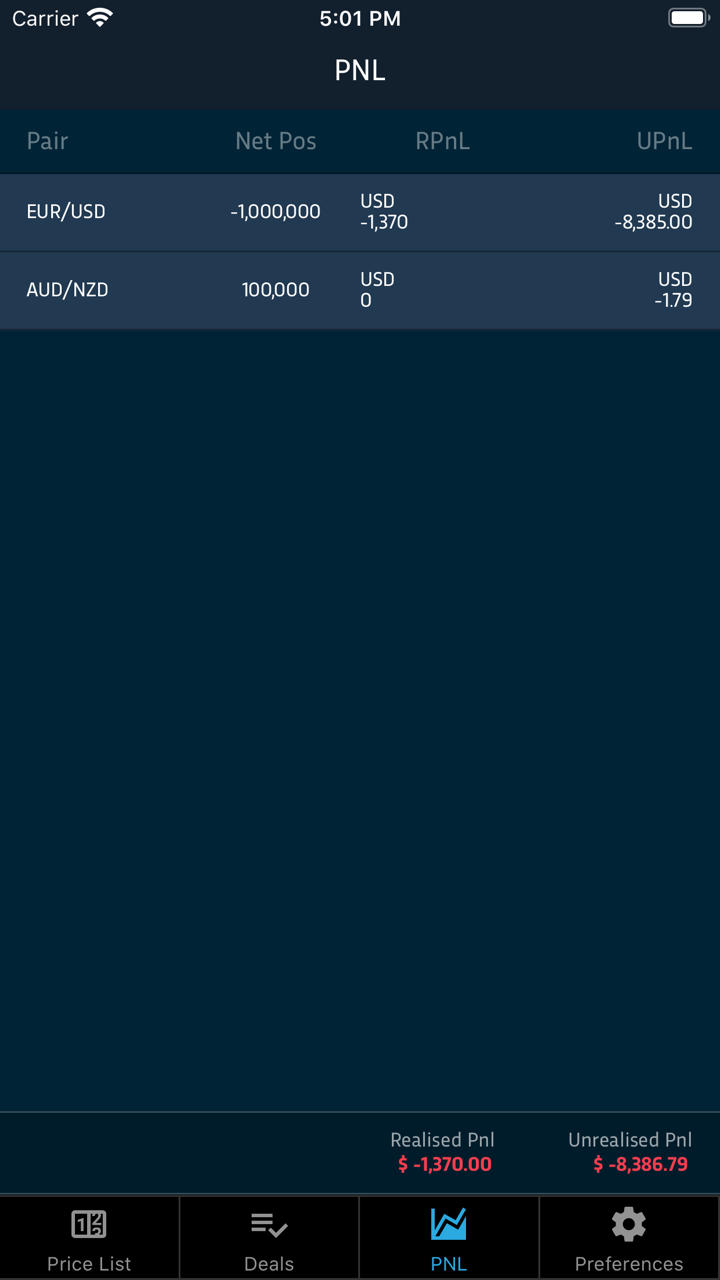The width and height of the screenshot is (720, 1280).
Task: Select the EUR/USD position row
Action: [360, 211]
